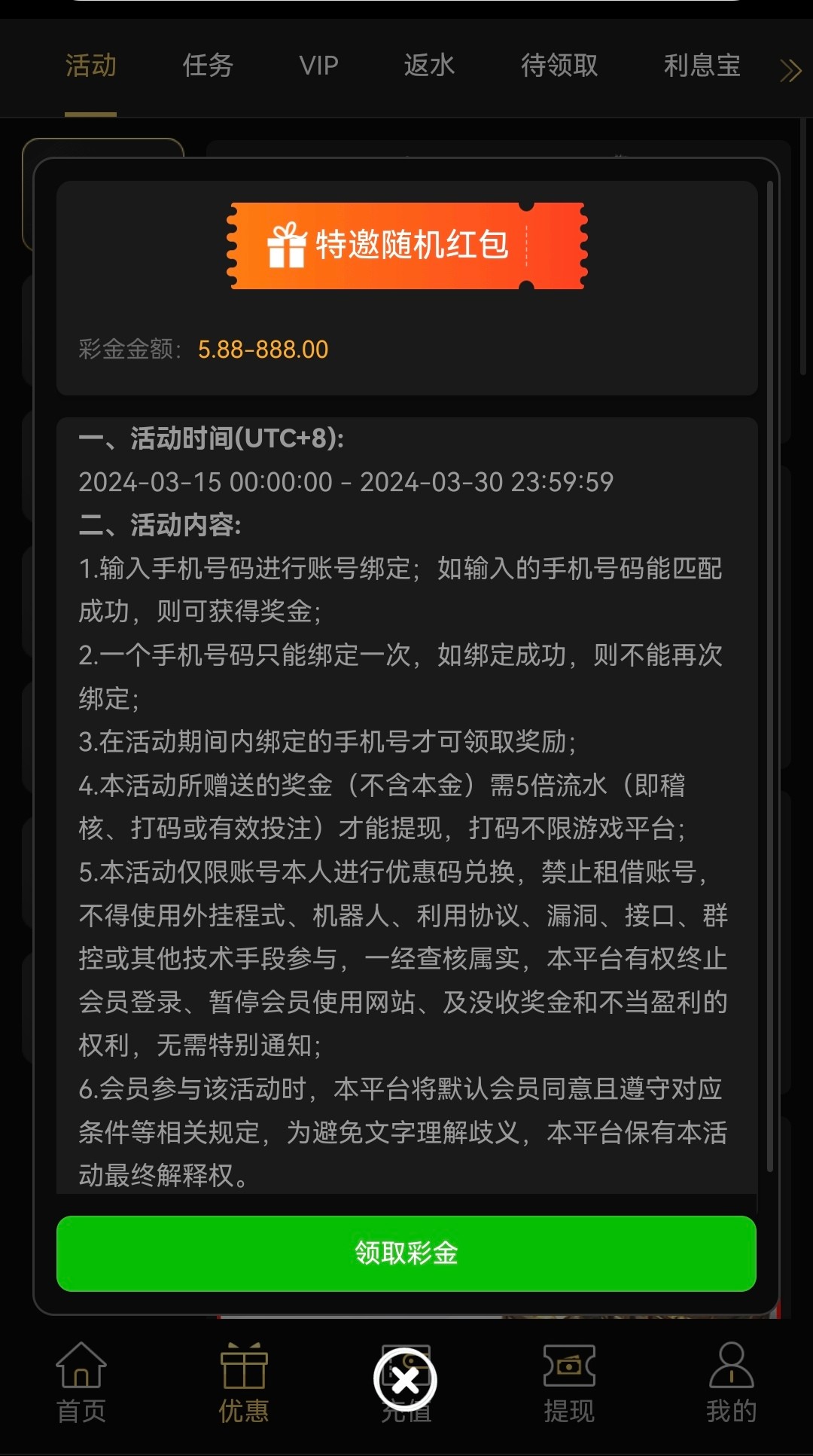
Task: Open the 待领取 tab
Action: click(x=559, y=66)
